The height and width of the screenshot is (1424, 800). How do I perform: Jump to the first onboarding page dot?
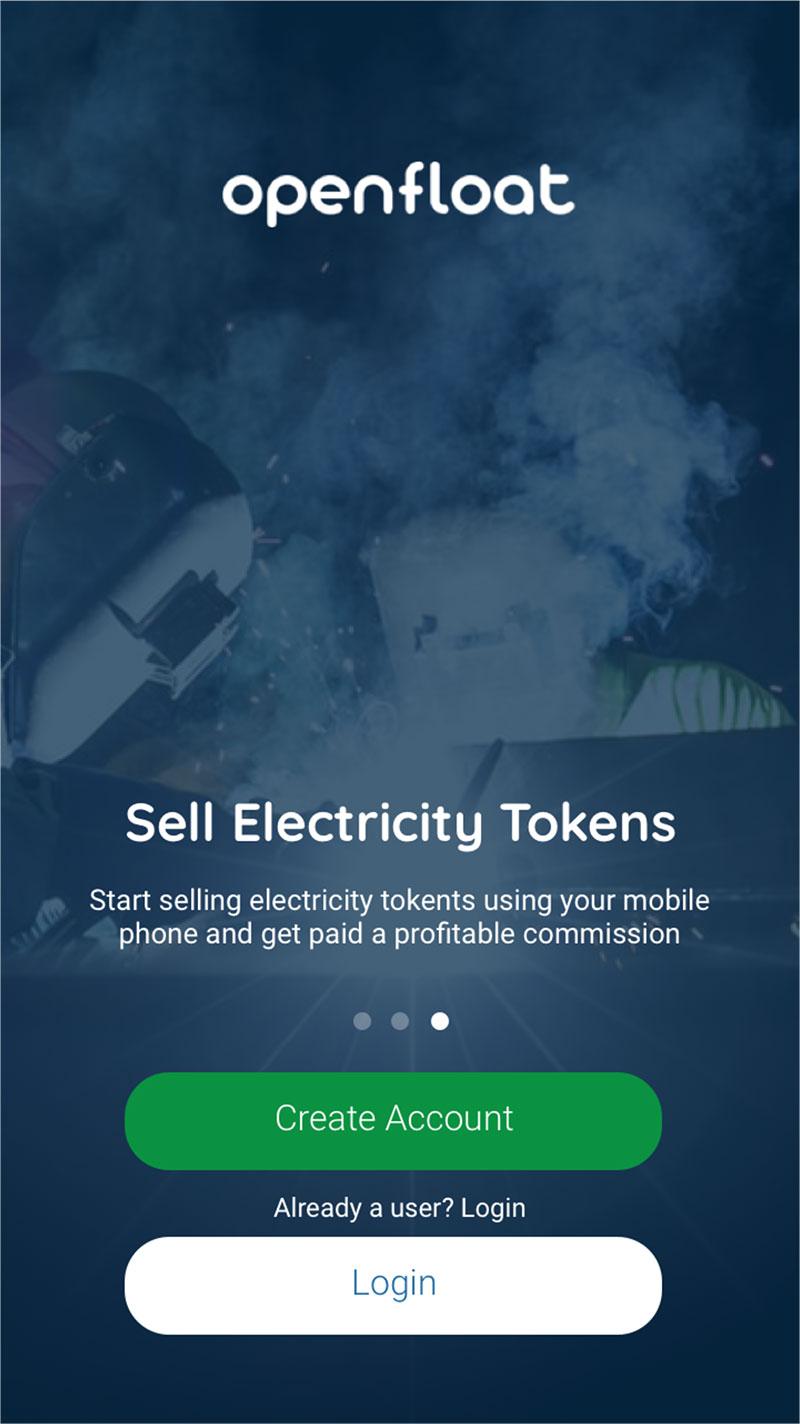(362, 1021)
